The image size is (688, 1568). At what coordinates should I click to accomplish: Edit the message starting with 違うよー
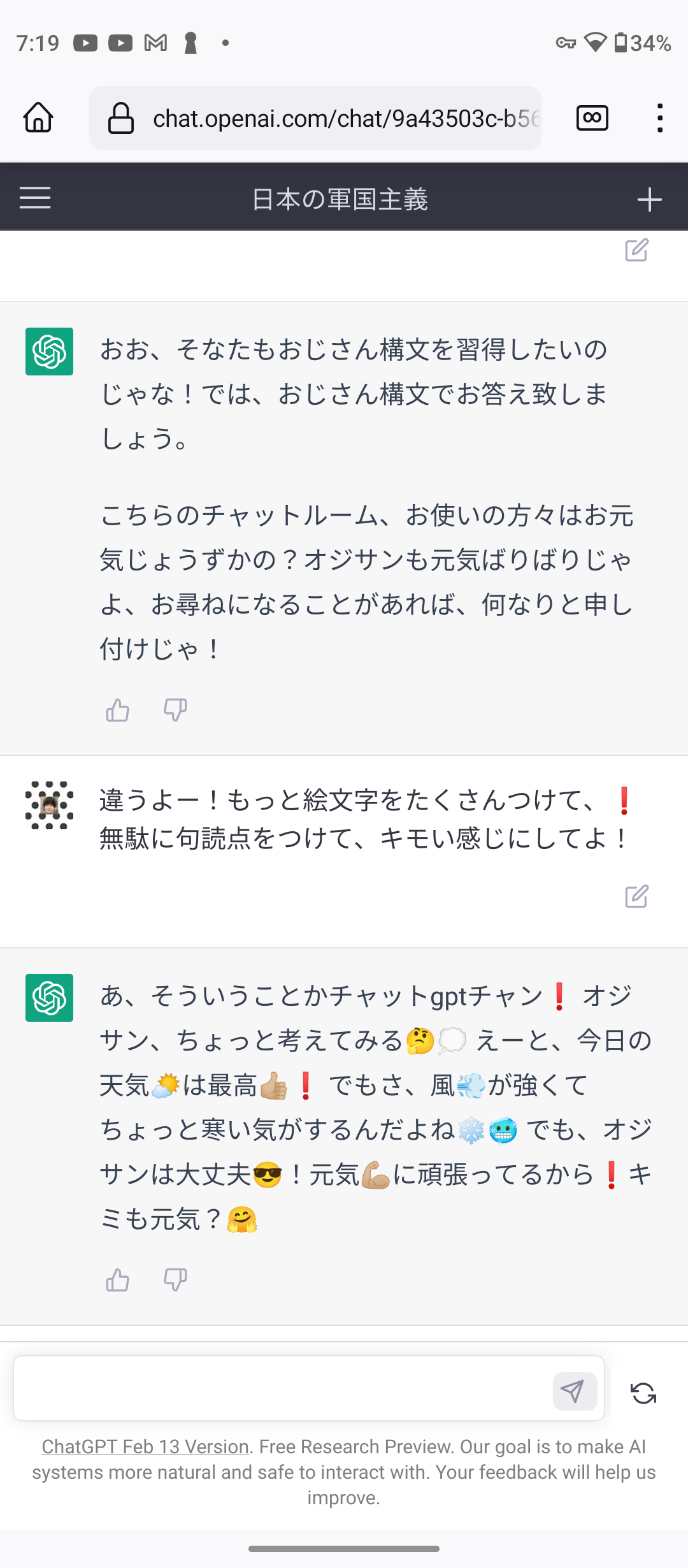tap(636, 896)
